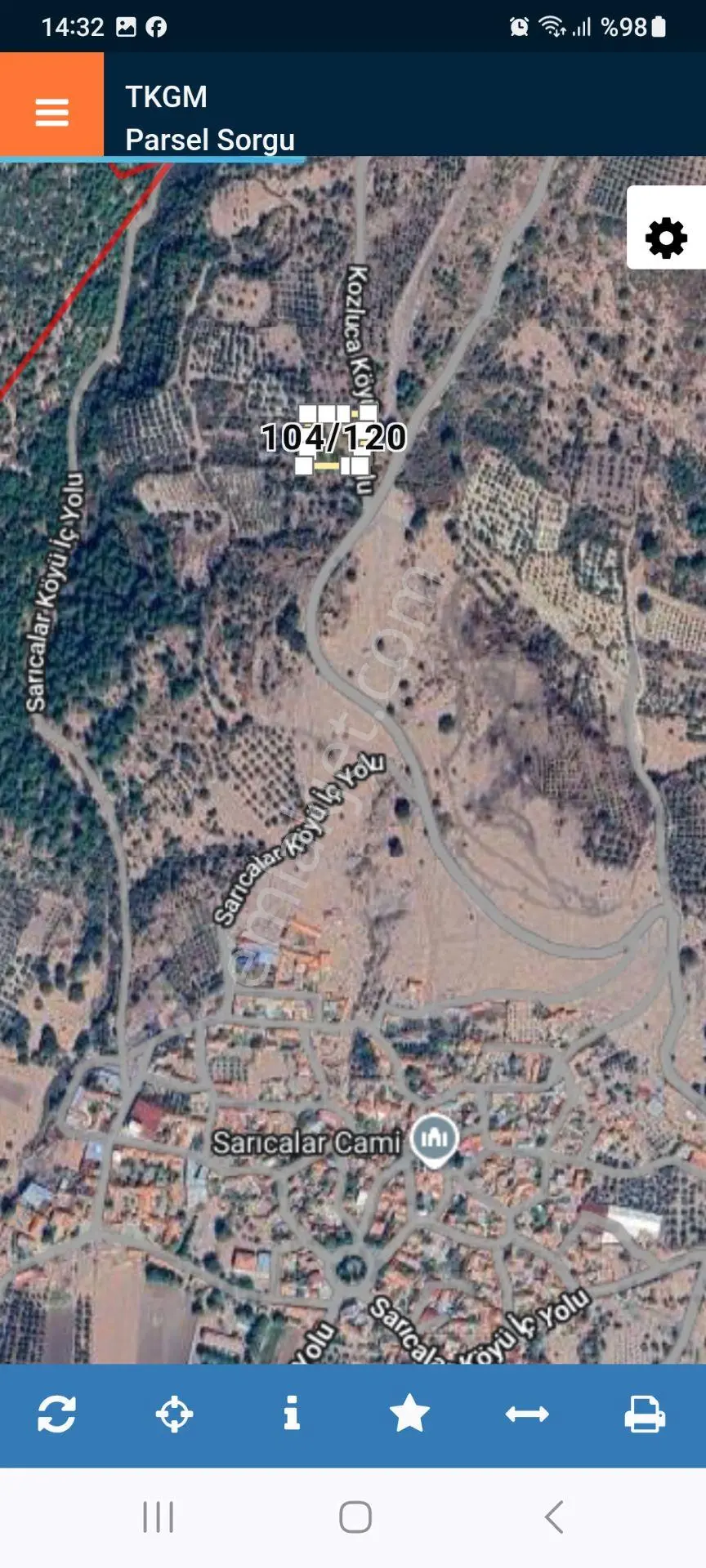The height and width of the screenshot is (1568, 706).
Task: Add parcel to favorites with the star
Action: pos(409,1413)
